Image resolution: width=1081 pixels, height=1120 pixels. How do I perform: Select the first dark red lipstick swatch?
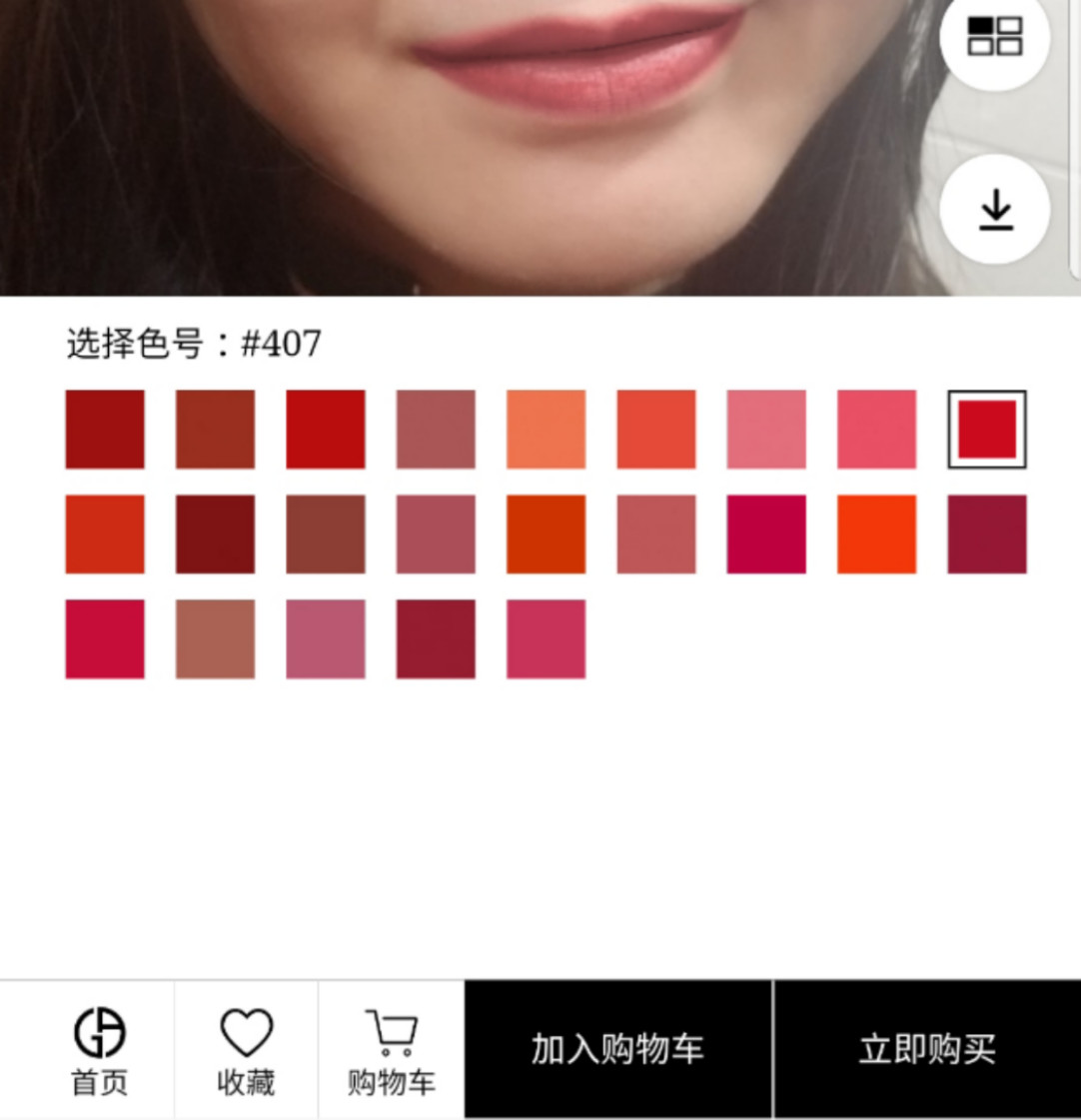point(104,429)
